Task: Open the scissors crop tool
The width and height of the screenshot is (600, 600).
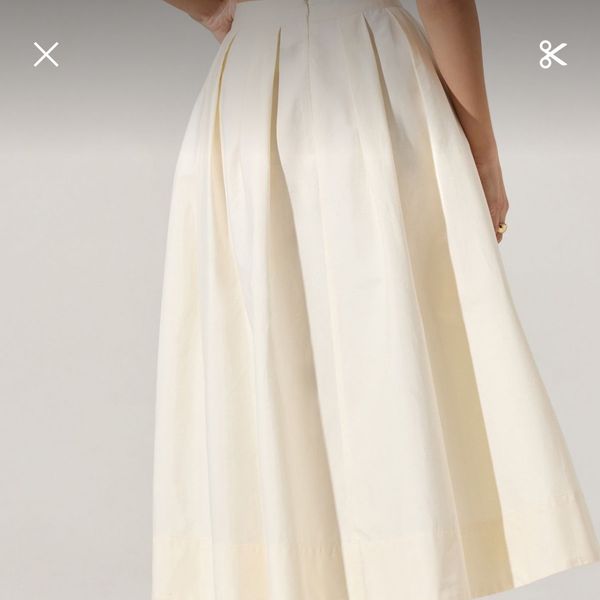Action: click(553, 54)
